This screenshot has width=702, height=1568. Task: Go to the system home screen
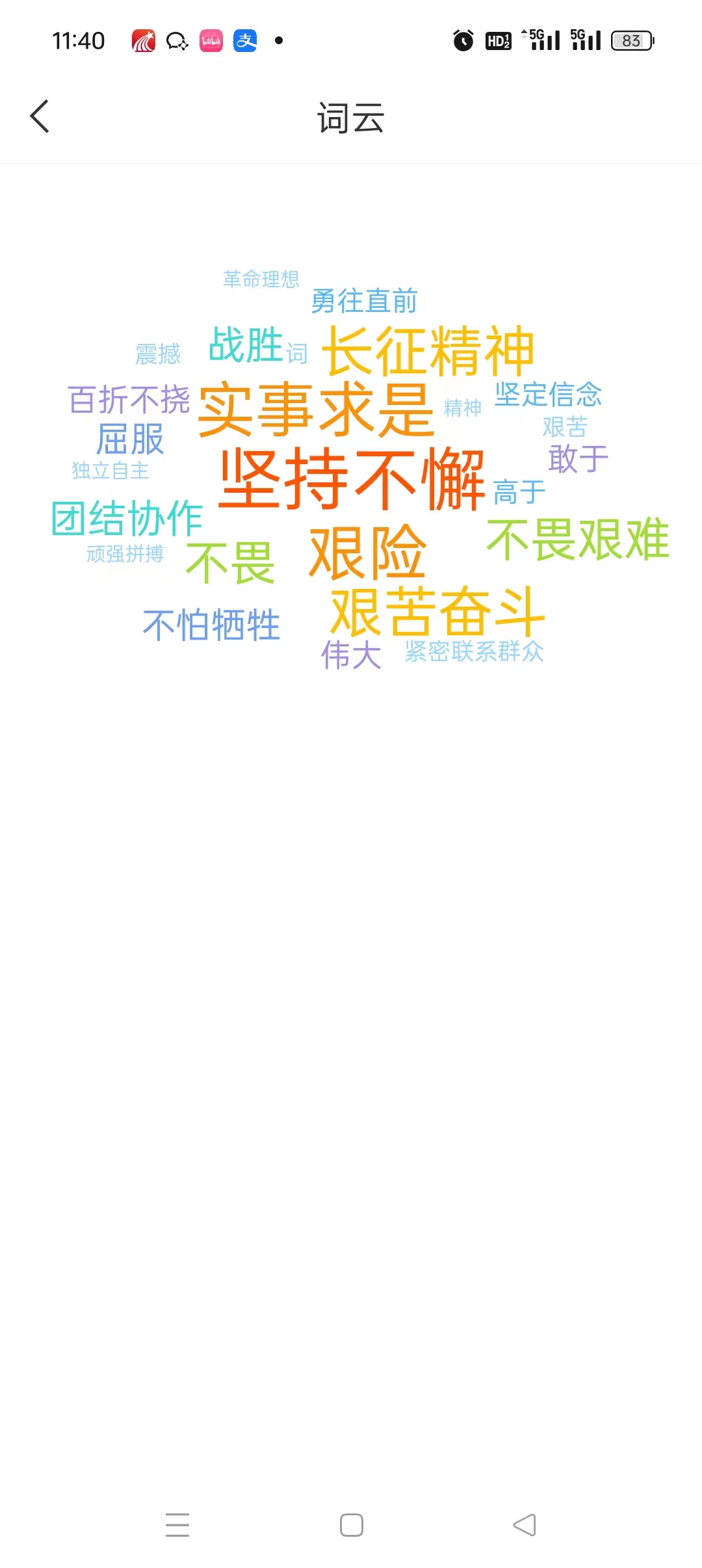click(351, 1525)
